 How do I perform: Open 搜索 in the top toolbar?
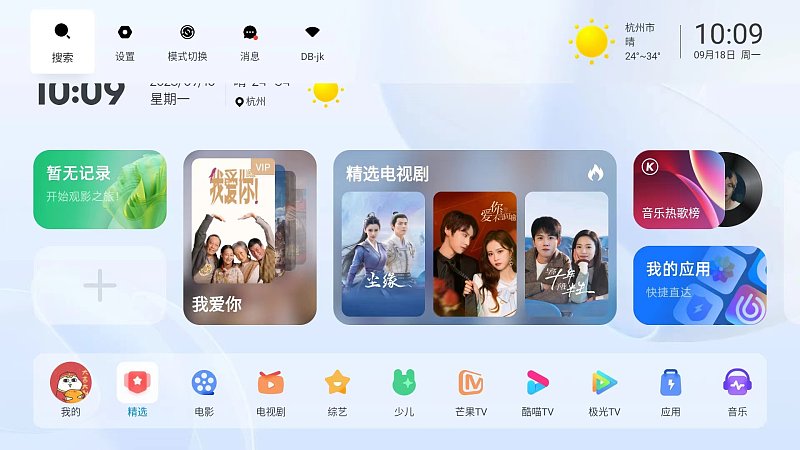click(x=62, y=42)
